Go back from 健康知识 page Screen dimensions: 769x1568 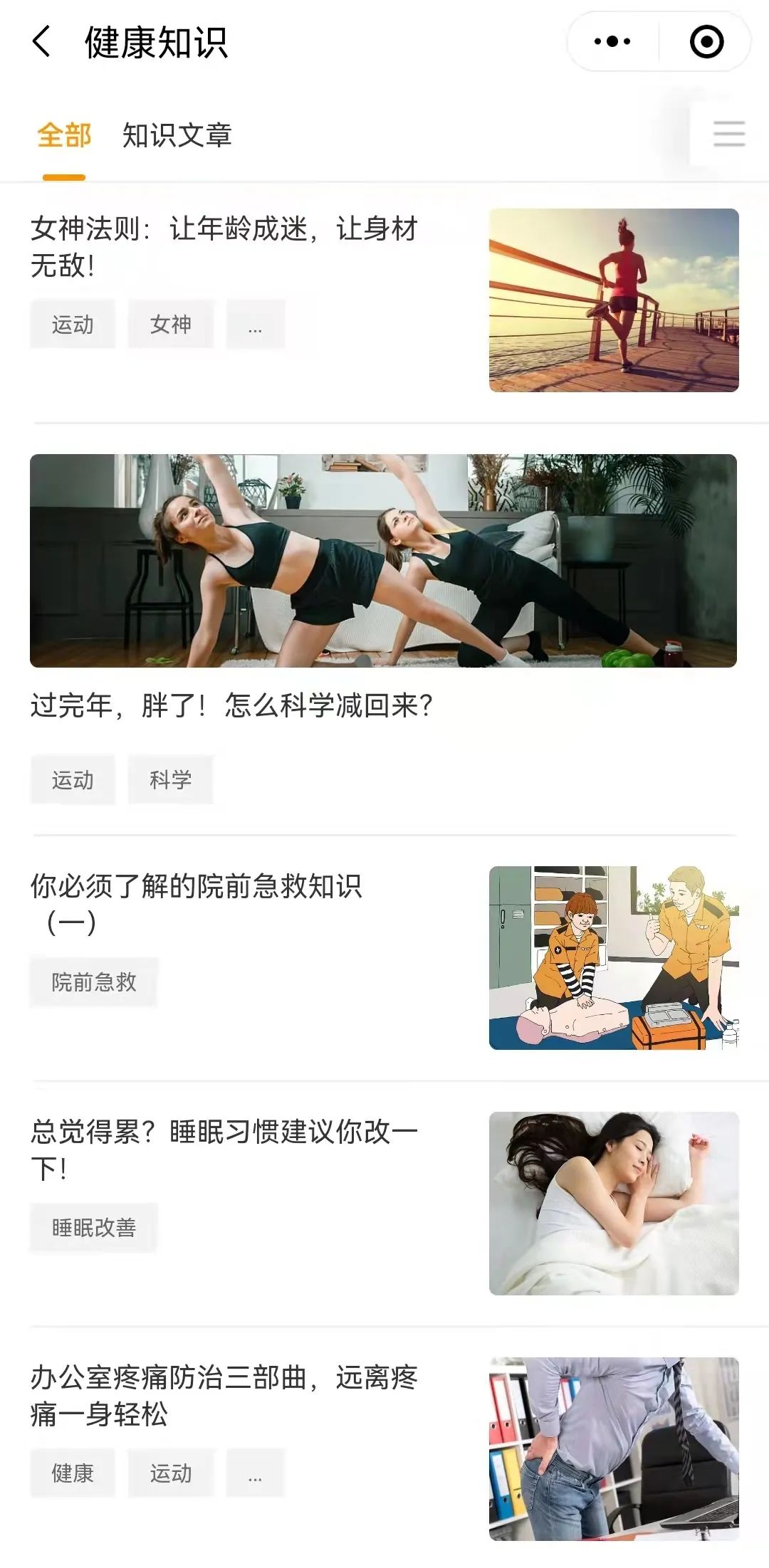click(x=42, y=42)
